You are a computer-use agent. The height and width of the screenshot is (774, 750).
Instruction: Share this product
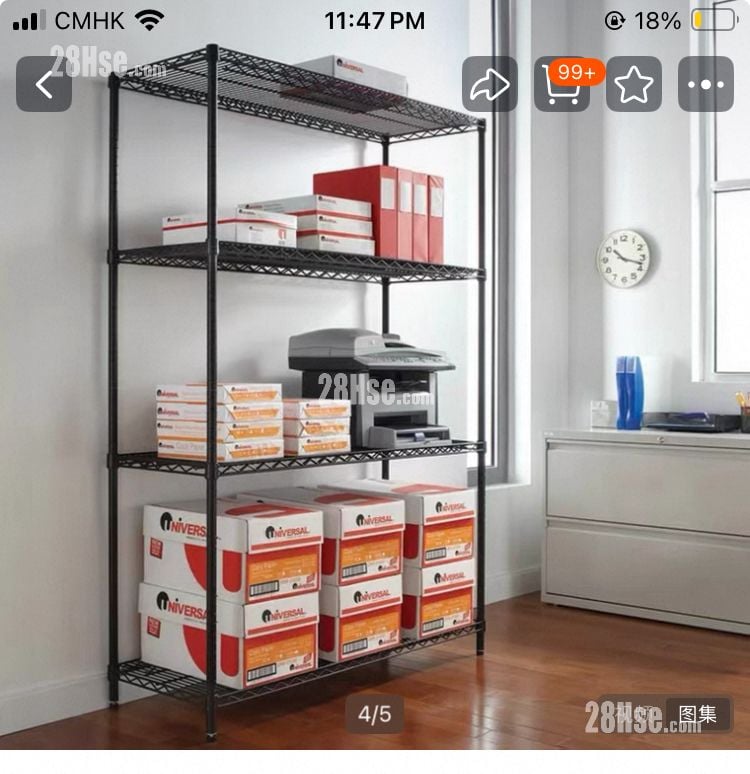490,84
